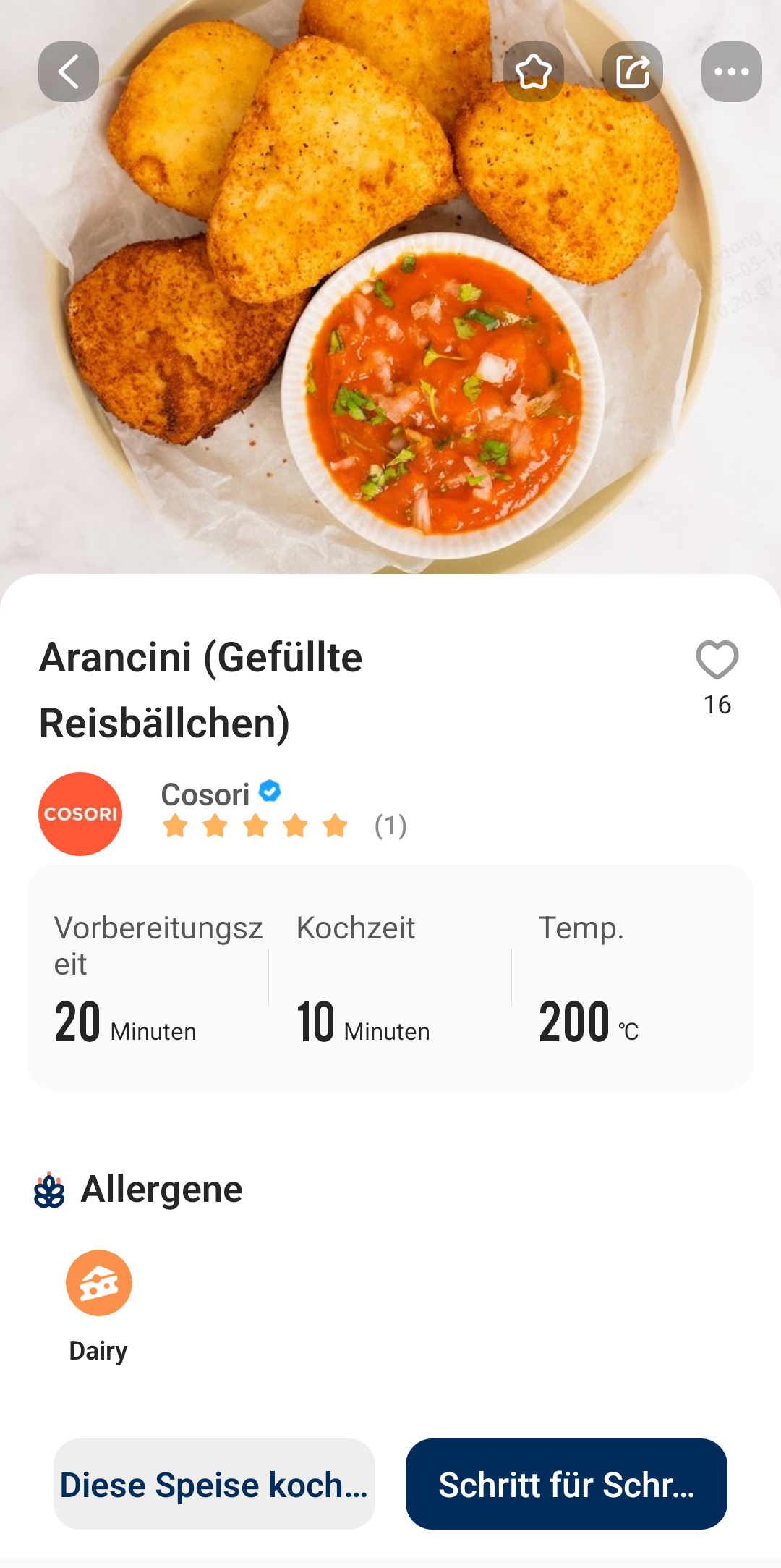Go back from the recipe page
781x1568 pixels.
[69, 72]
